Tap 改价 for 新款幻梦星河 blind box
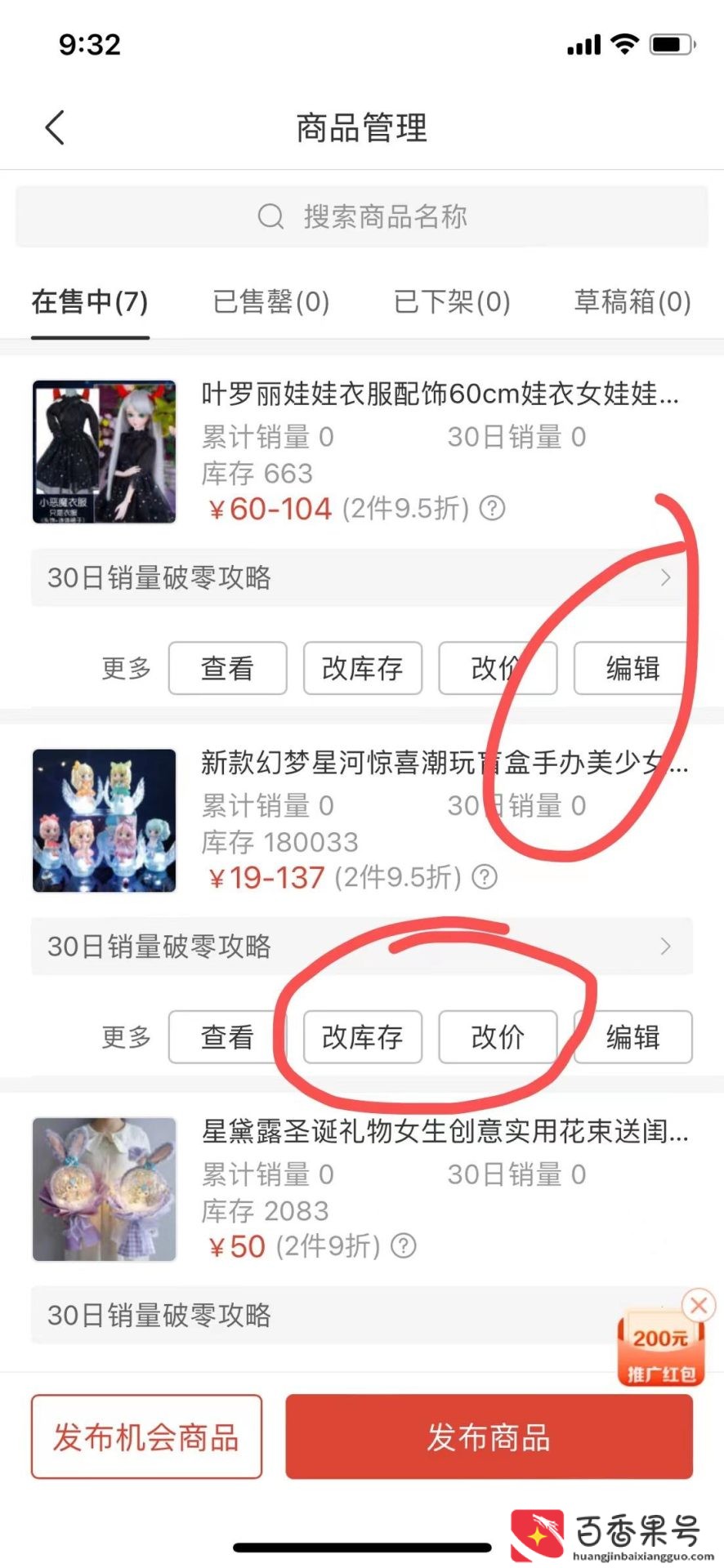 pos(498,1037)
